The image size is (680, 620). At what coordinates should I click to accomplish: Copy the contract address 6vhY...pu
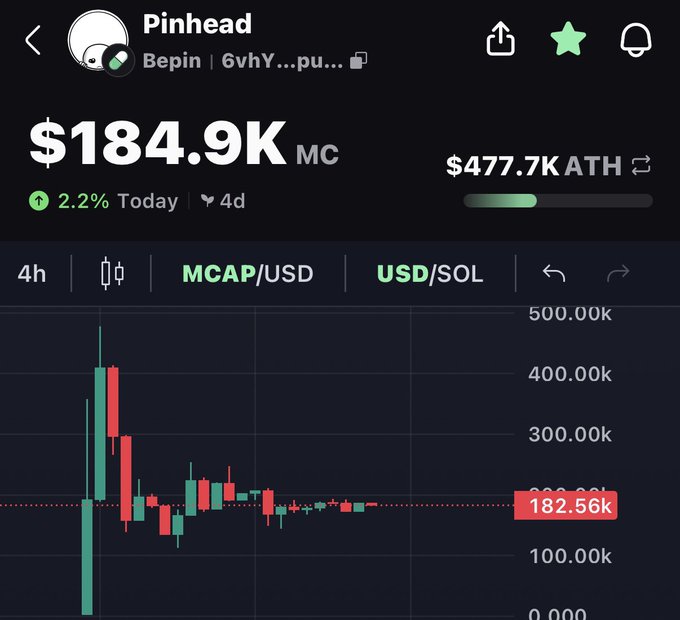click(x=358, y=61)
